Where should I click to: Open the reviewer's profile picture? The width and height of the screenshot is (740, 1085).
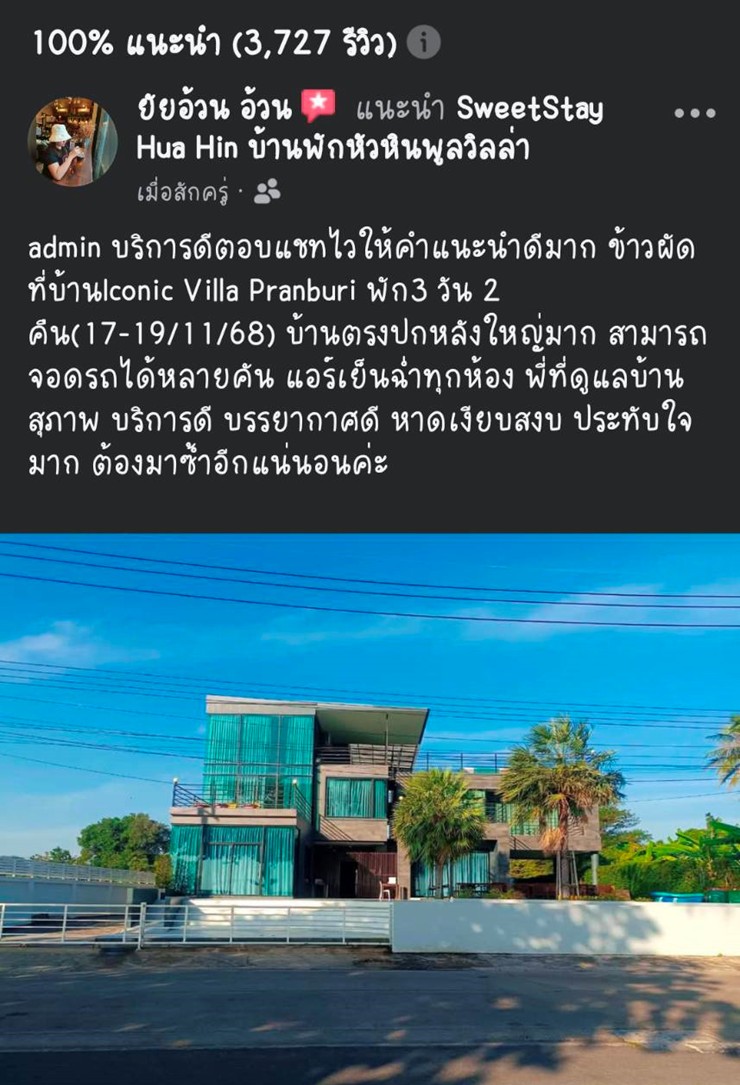pyautogui.click(x=72, y=142)
